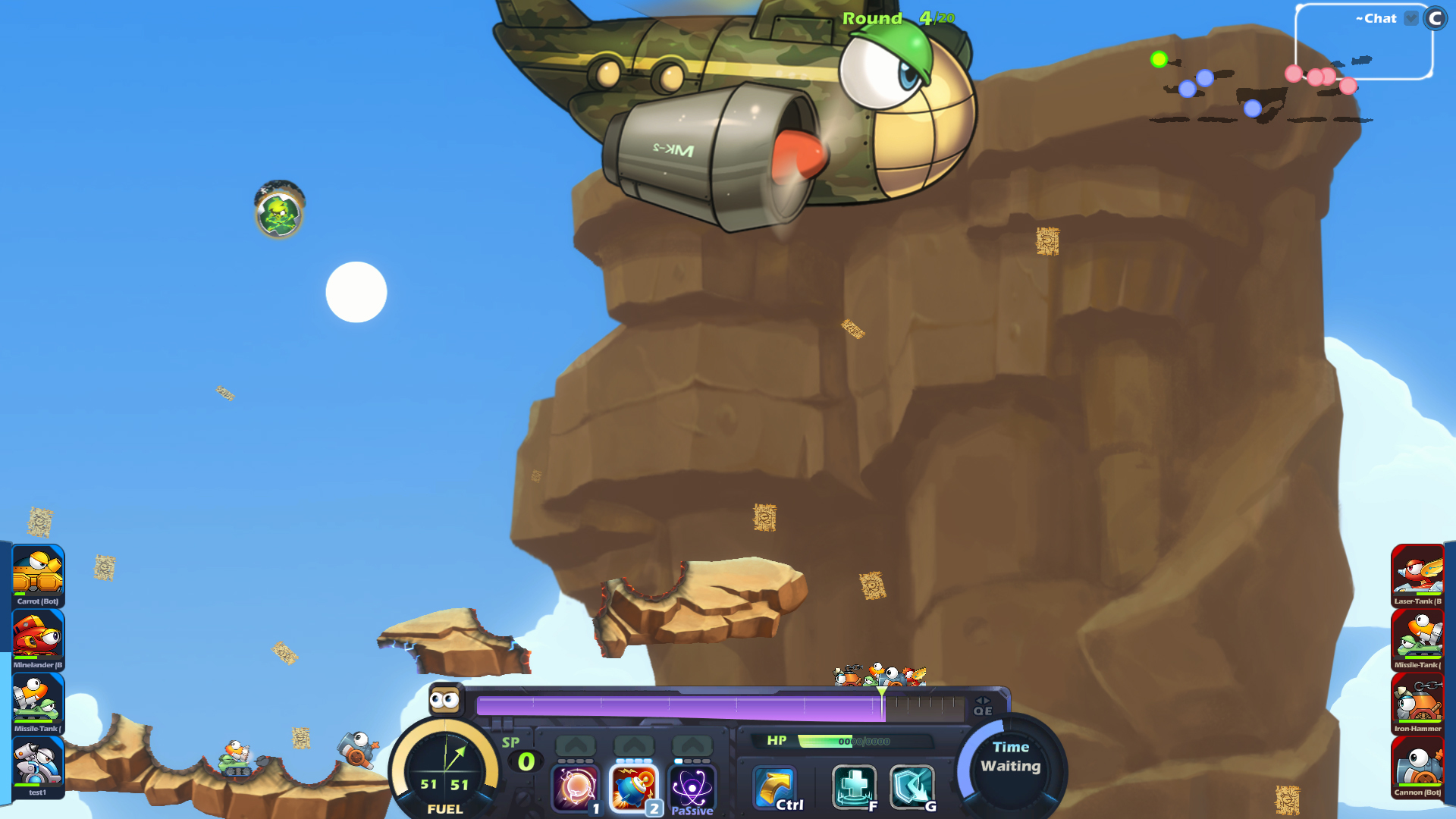Screen dimensions: 1456x819
Task: Tap the Passive atom skill icon
Action: pyautogui.click(x=692, y=789)
